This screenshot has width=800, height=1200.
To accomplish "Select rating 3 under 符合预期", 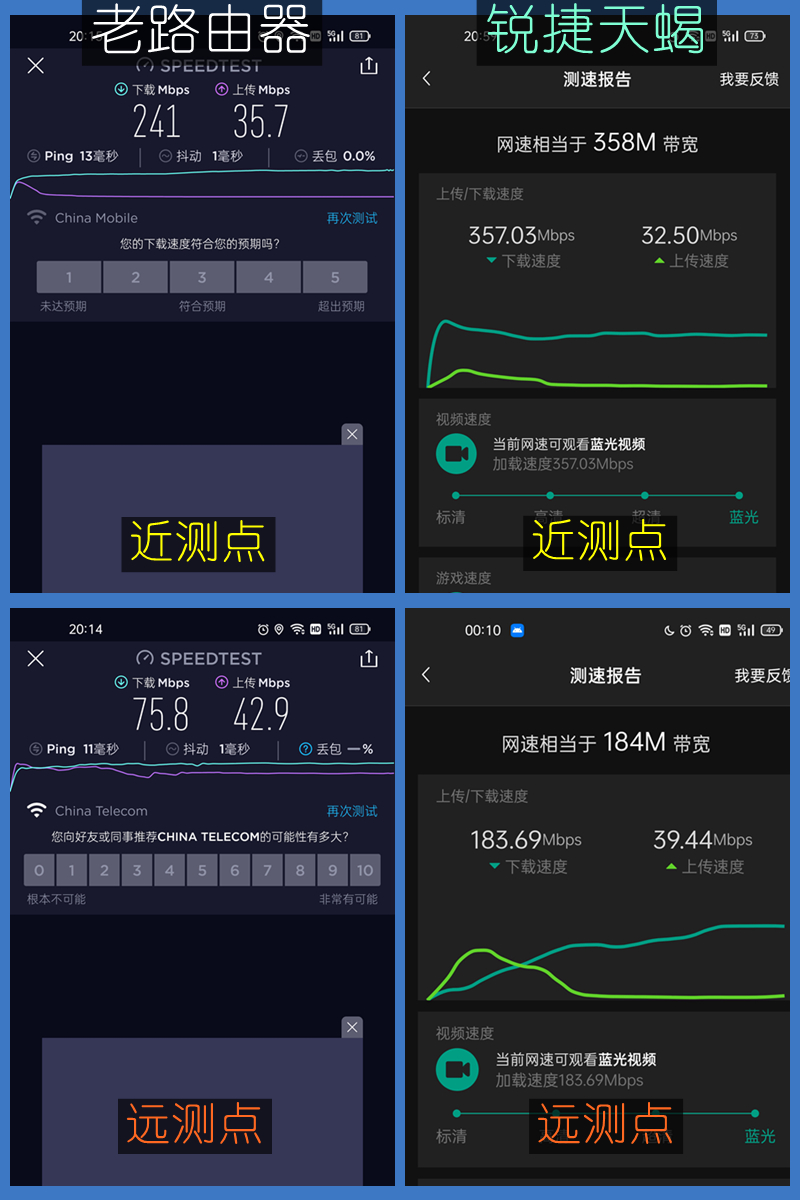I will (x=201, y=277).
